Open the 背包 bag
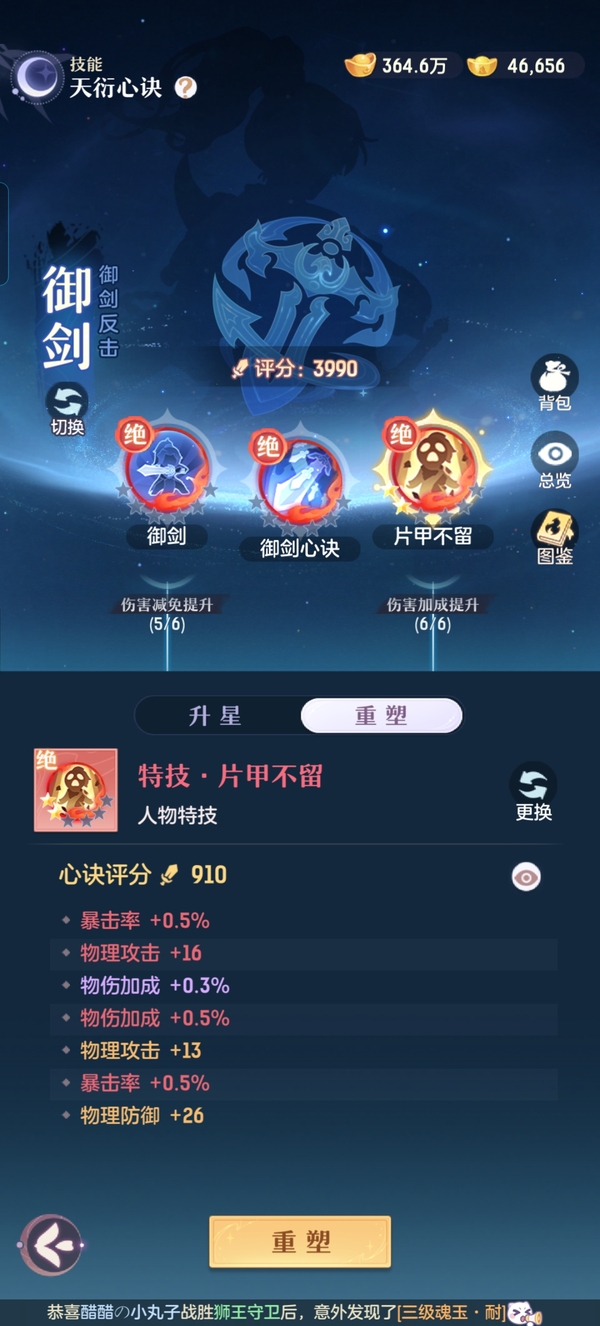Screen dimensions: 600x1326 555,383
